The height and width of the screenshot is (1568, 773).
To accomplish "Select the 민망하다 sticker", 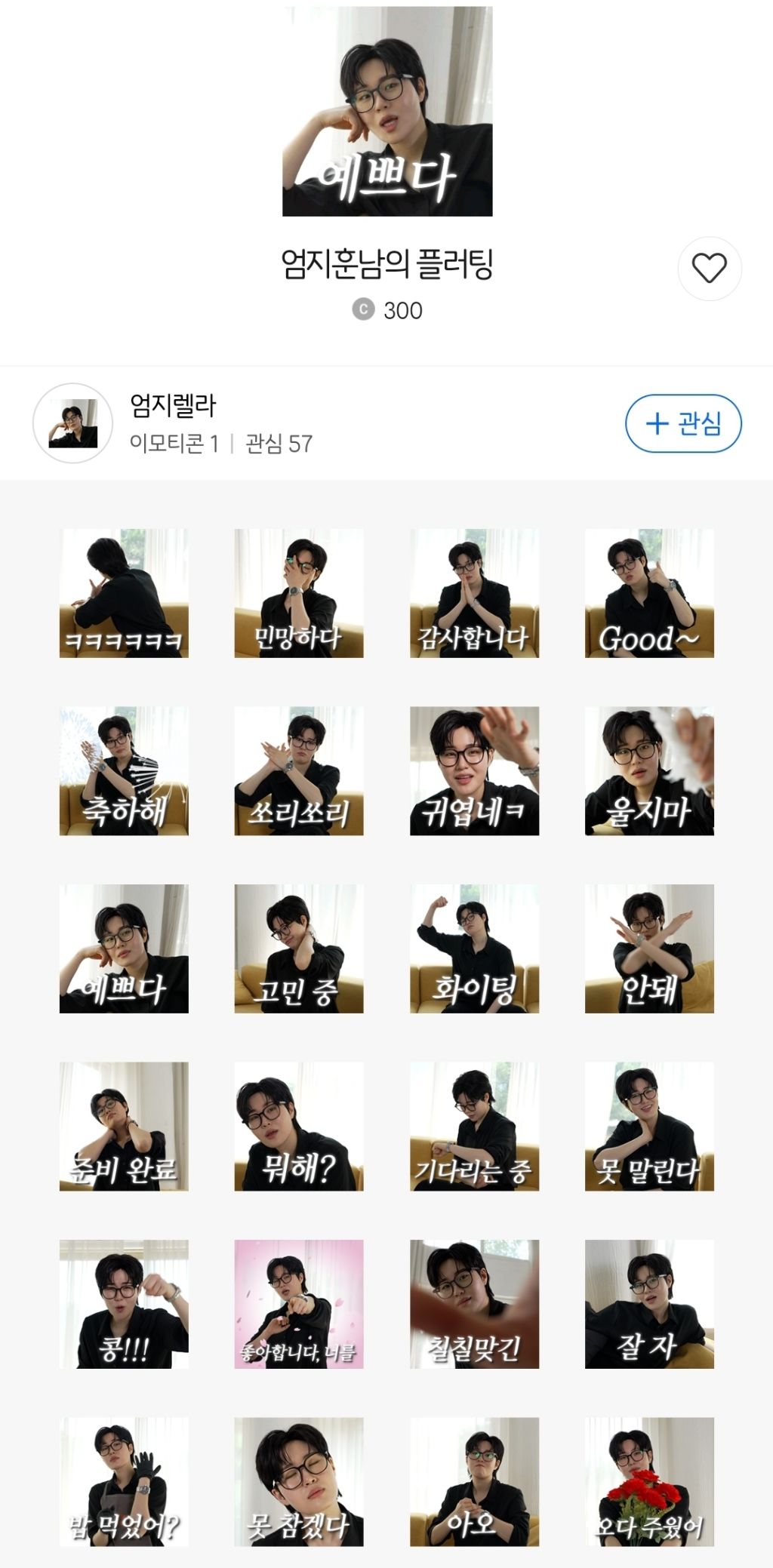I will tap(299, 593).
